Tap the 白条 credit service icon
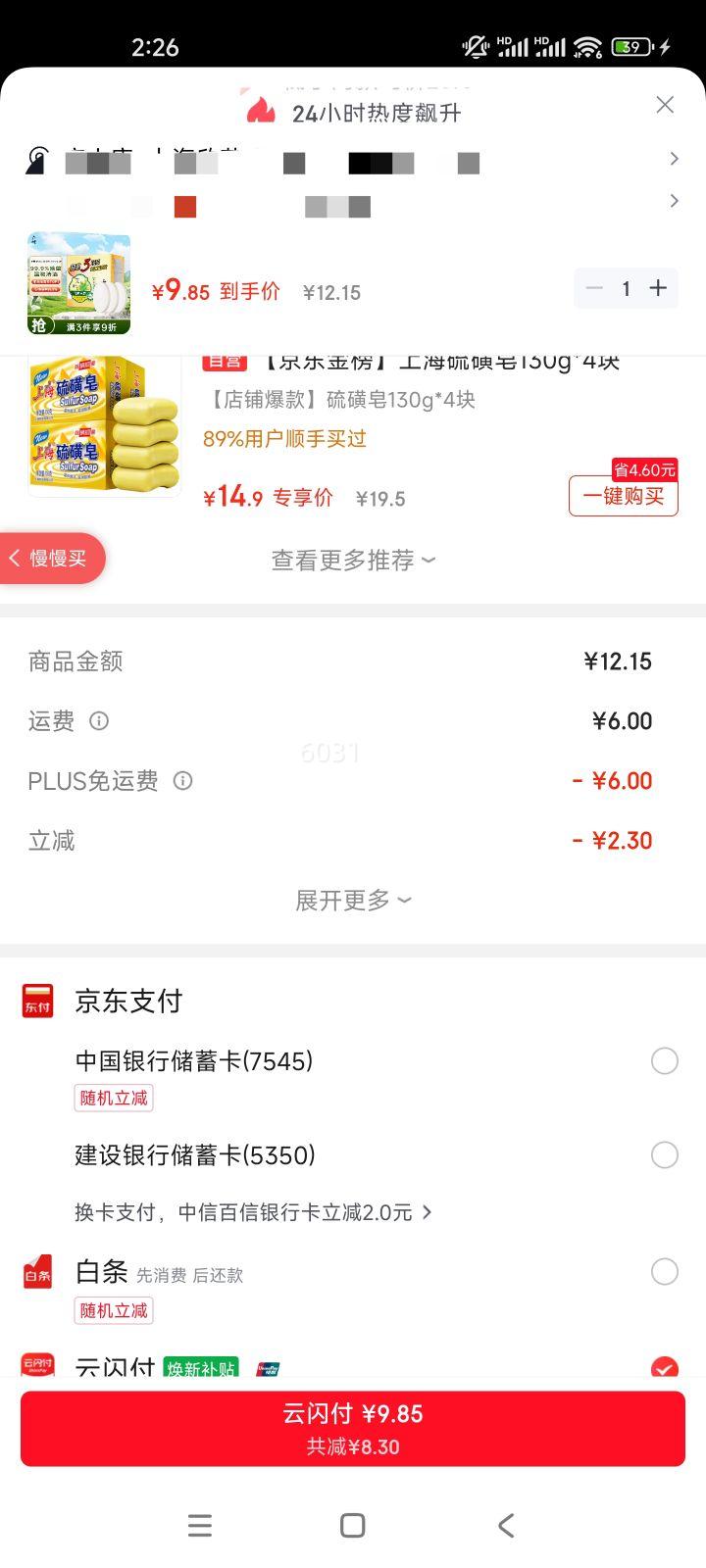Screen dimensions: 706x1568 (36, 1272)
